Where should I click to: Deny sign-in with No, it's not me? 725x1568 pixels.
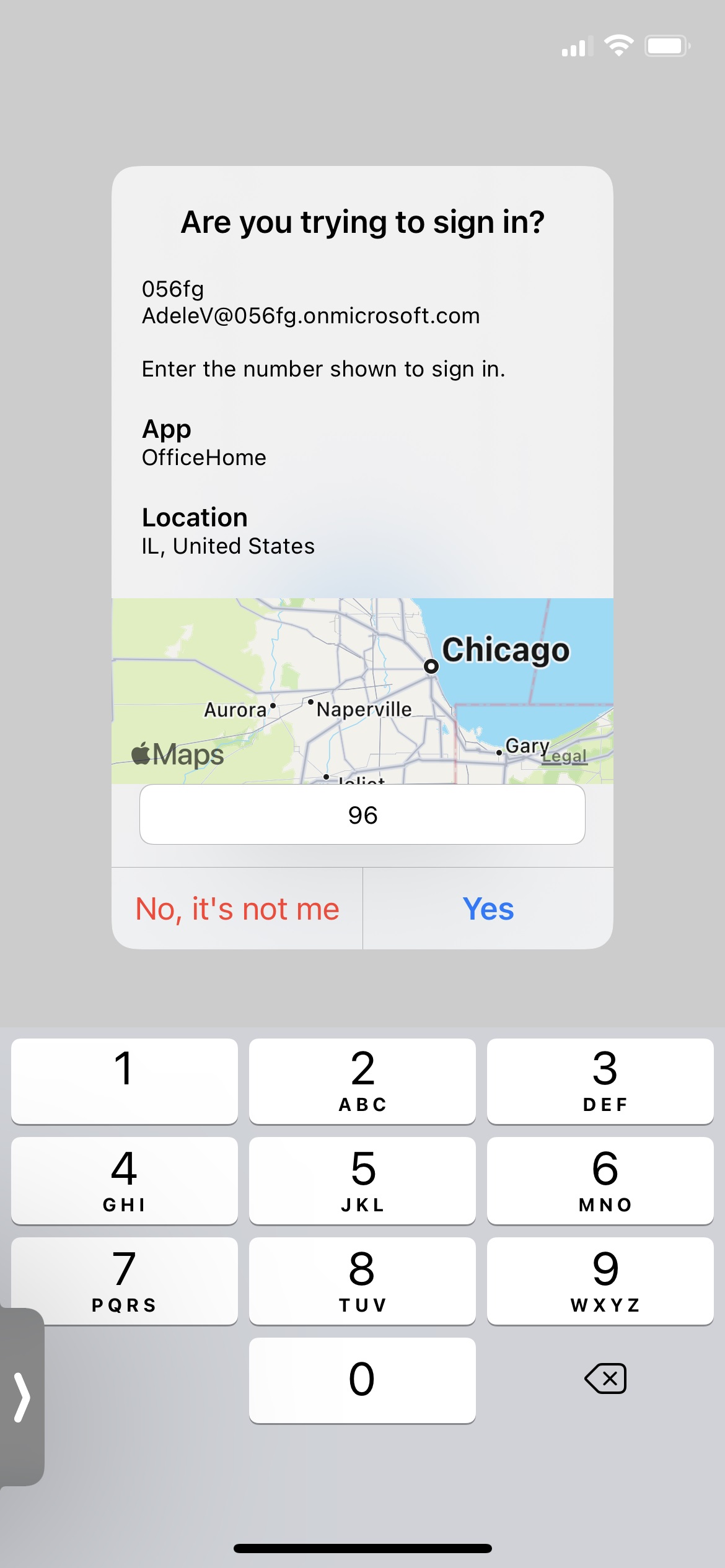tap(237, 908)
